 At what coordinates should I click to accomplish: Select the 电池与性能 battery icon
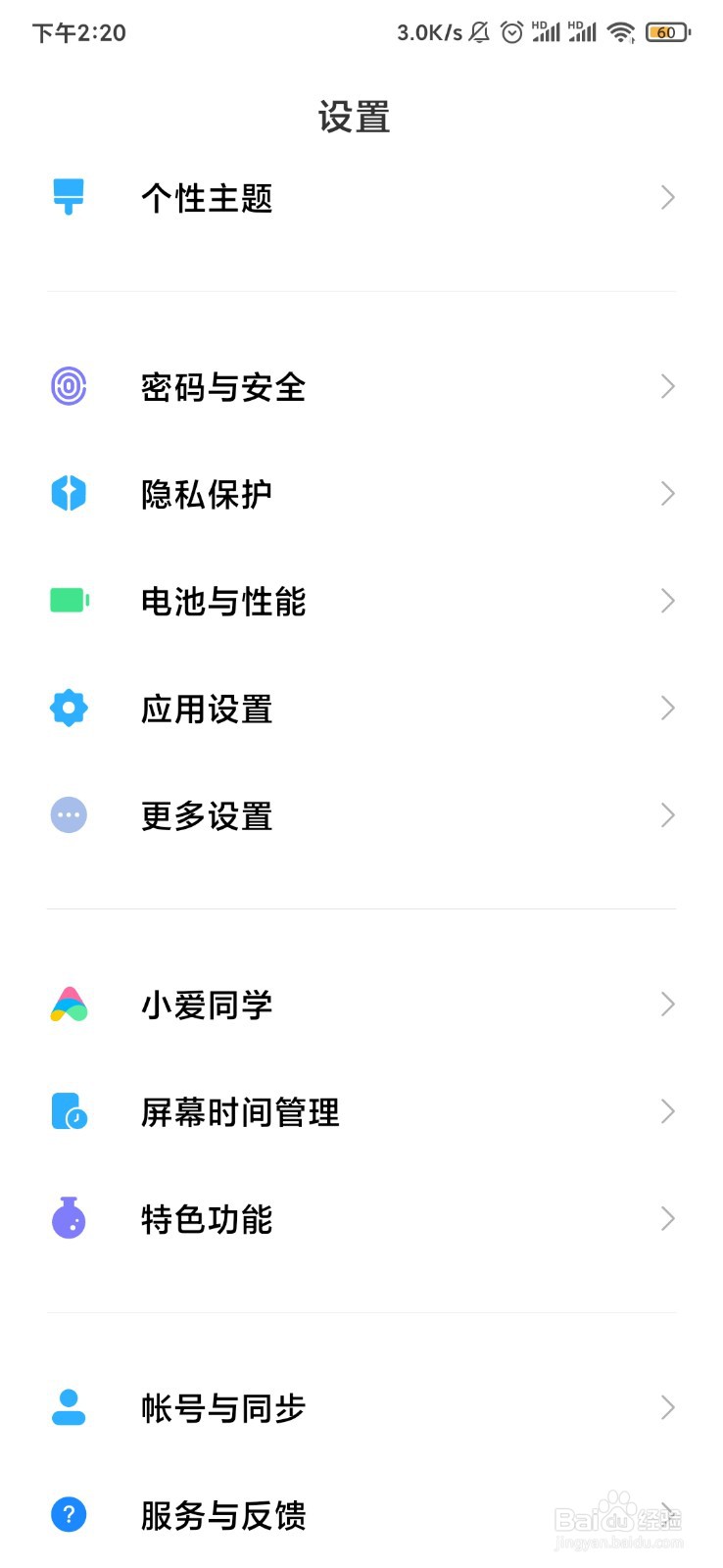[x=68, y=601]
